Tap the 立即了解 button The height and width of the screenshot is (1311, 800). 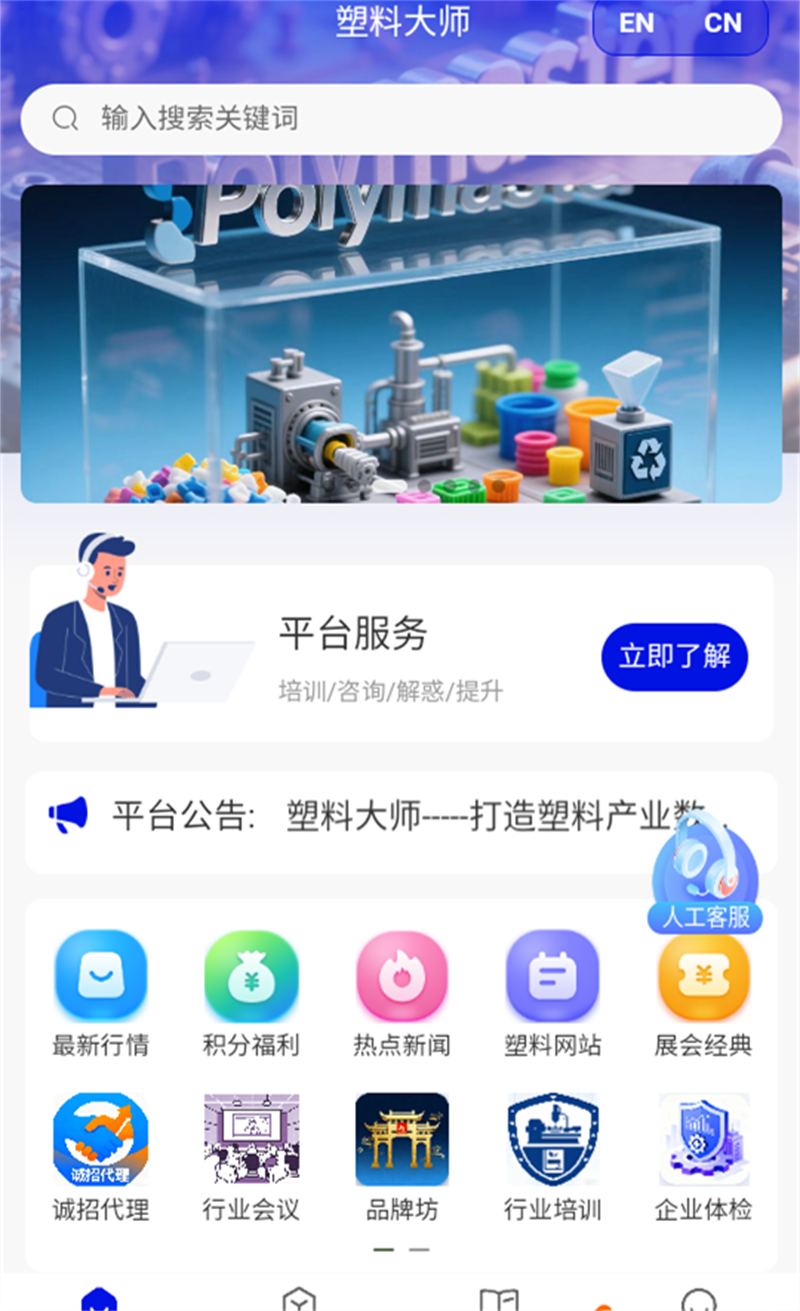(673, 657)
